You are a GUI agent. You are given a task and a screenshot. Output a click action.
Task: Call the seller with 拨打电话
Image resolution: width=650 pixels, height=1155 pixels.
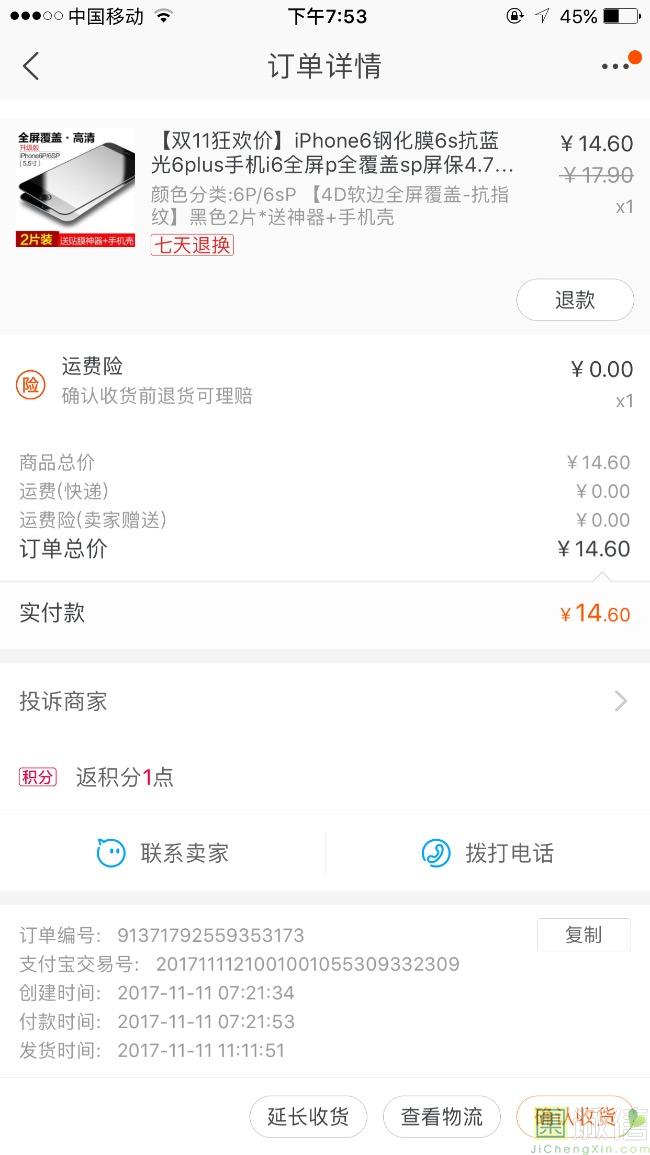pyautogui.click(x=488, y=853)
